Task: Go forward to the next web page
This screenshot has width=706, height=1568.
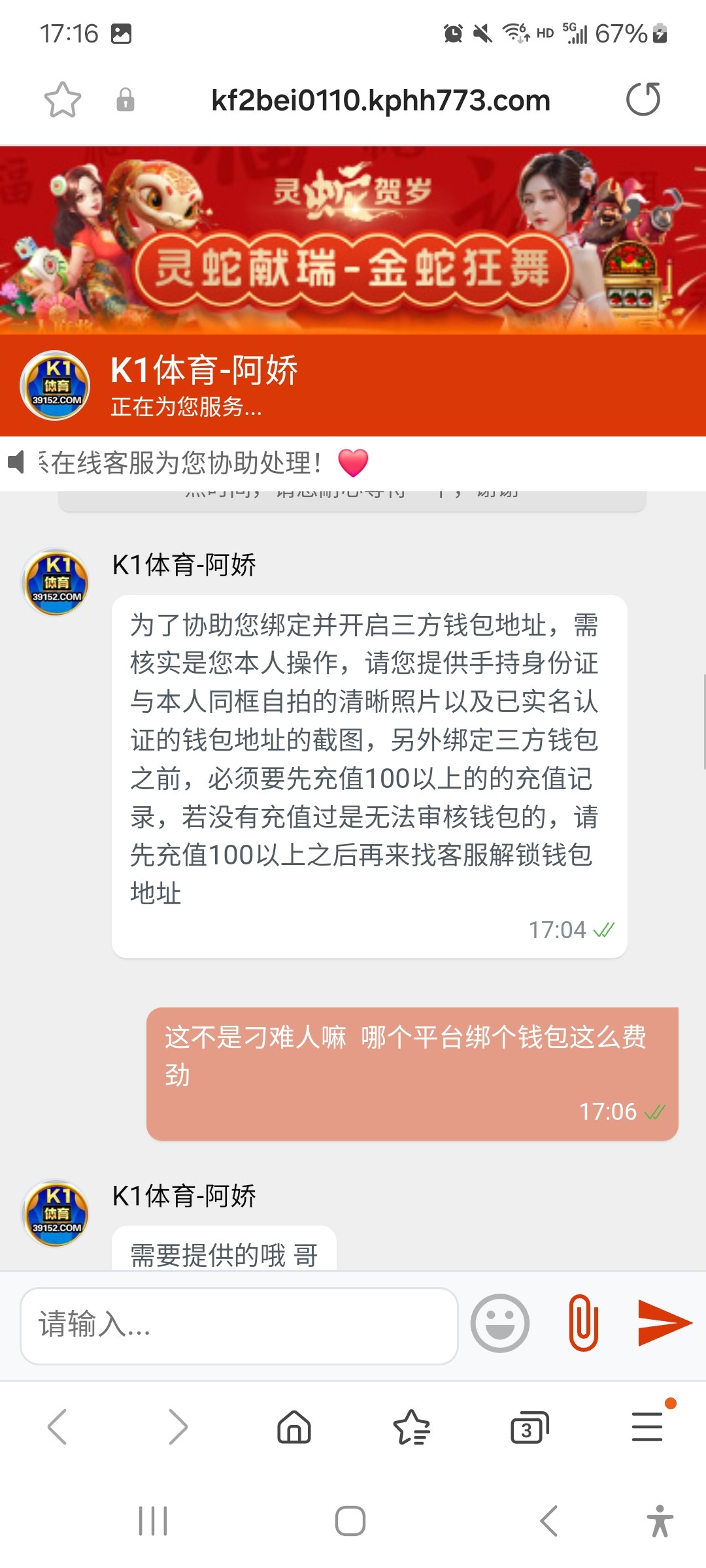Action: point(177,1427)
